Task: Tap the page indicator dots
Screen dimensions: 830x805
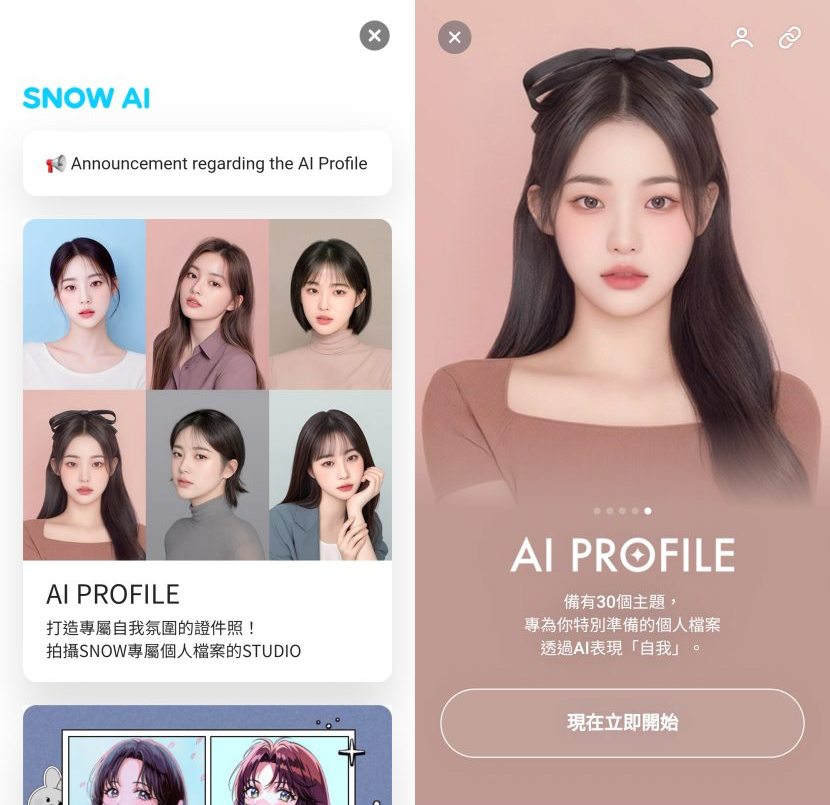Action: click(622, 511)
